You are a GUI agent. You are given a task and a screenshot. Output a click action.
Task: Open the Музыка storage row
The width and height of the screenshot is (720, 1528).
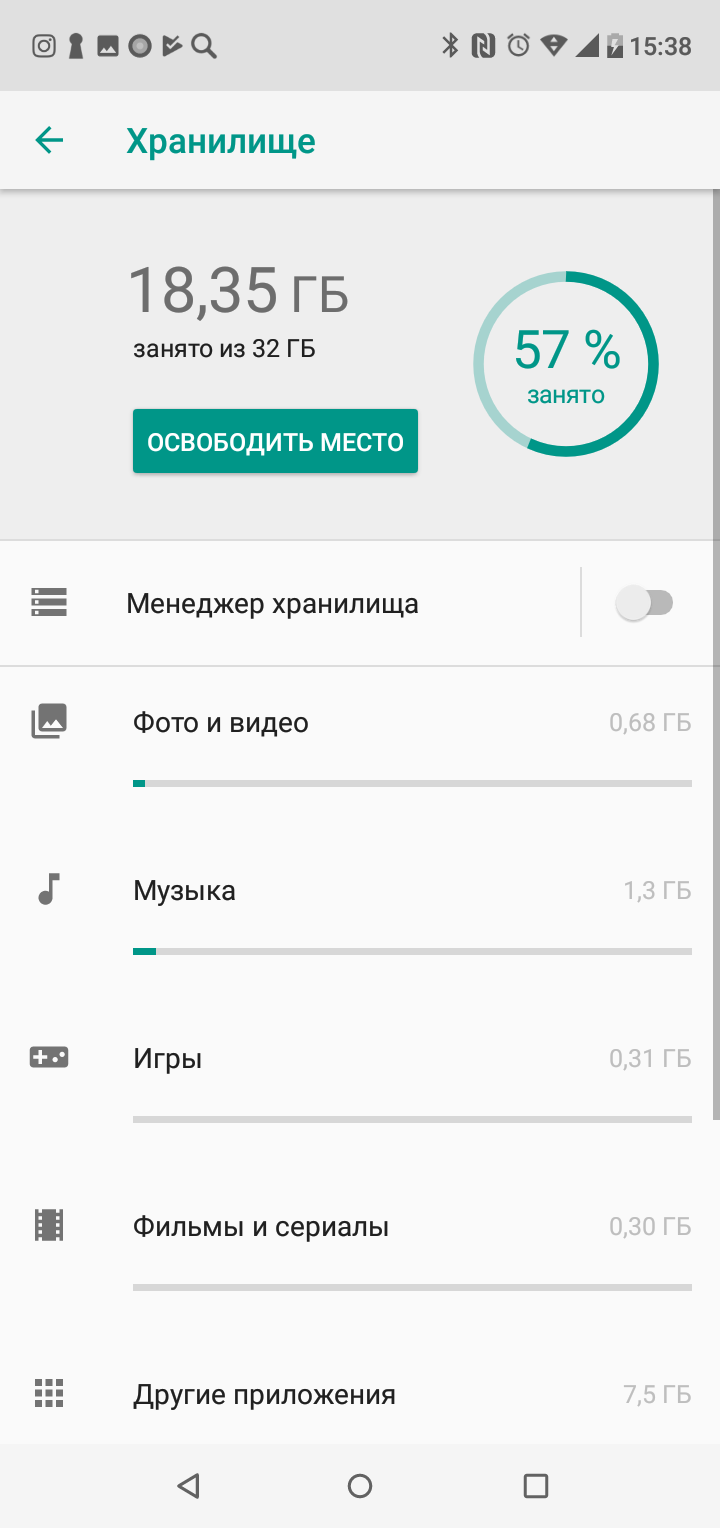(x=360, y=918)
